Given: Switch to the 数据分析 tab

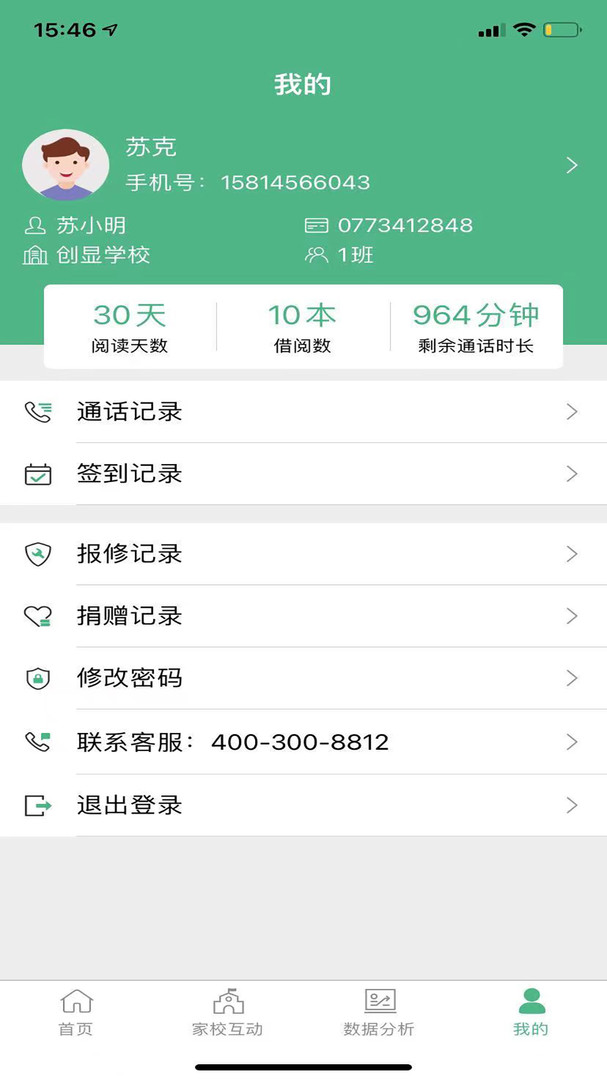Looking at the screenshot, I should 379,1012.
